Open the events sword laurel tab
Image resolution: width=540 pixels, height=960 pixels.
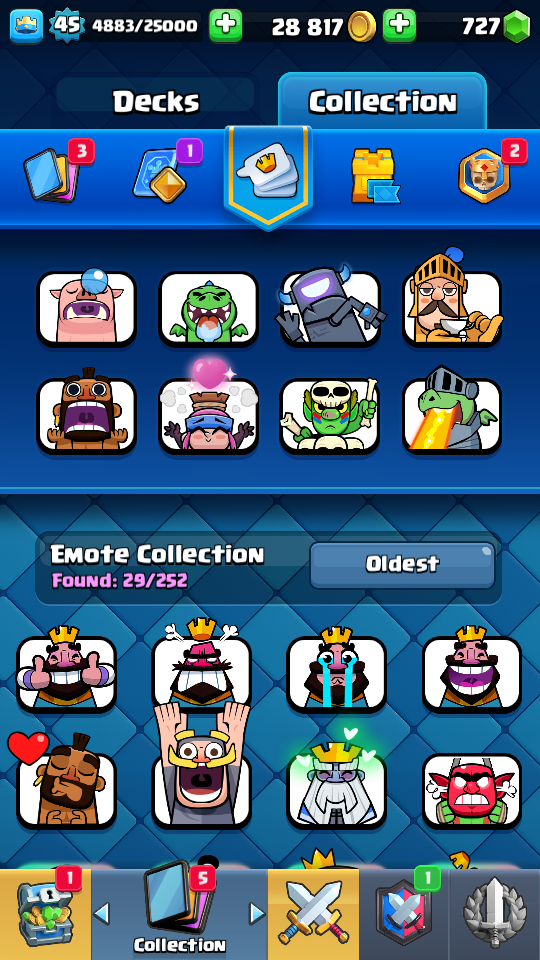pyautogui.click(x=495, y=915)
